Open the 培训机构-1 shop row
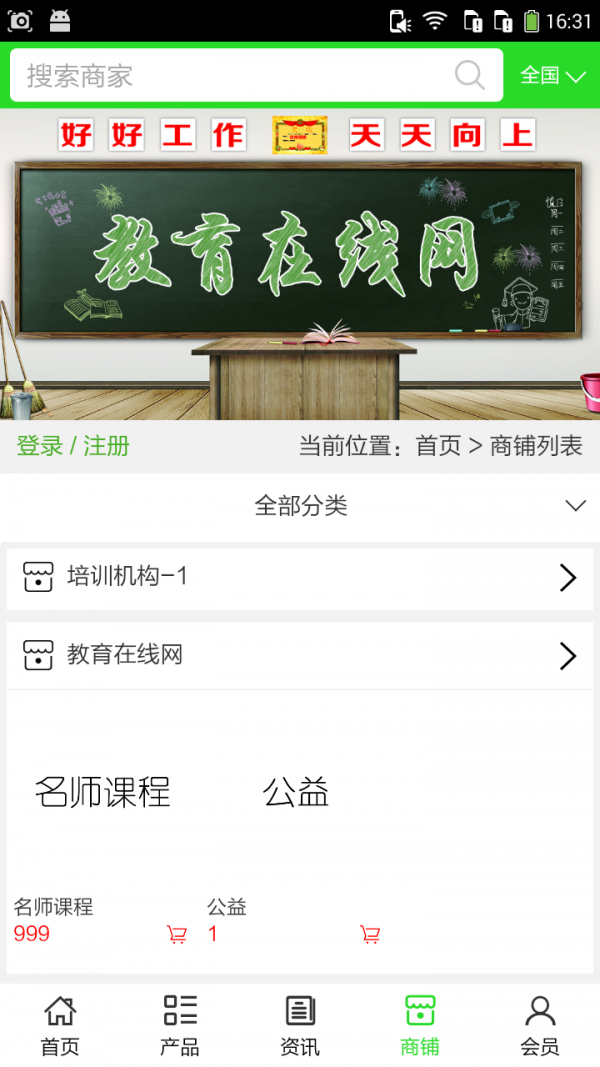The width and height of the screenshot is (600, 1067). 300,578
